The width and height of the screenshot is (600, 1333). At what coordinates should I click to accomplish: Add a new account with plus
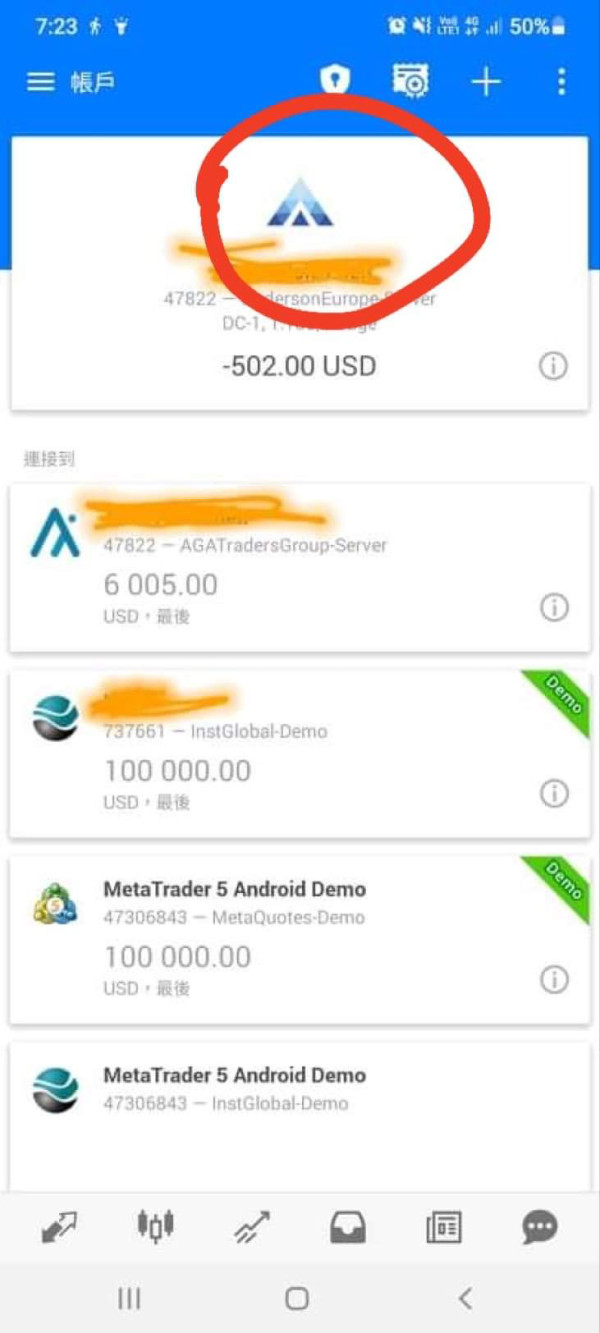pos(486,81)
